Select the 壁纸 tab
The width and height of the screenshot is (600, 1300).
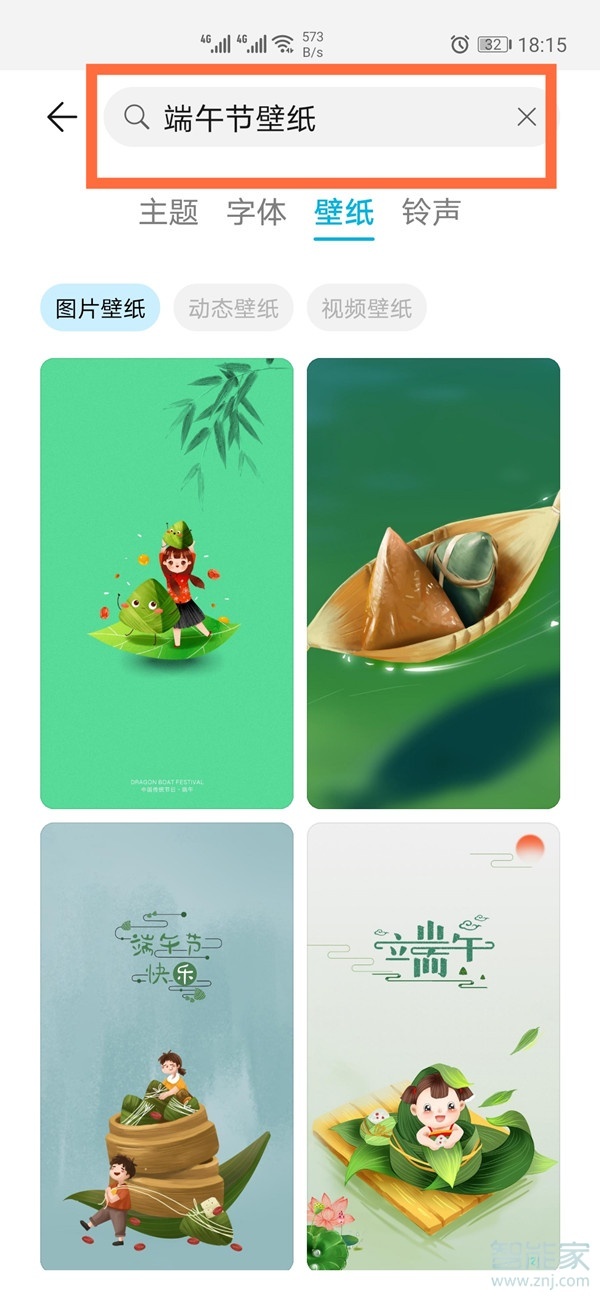(x=344, y=212)
